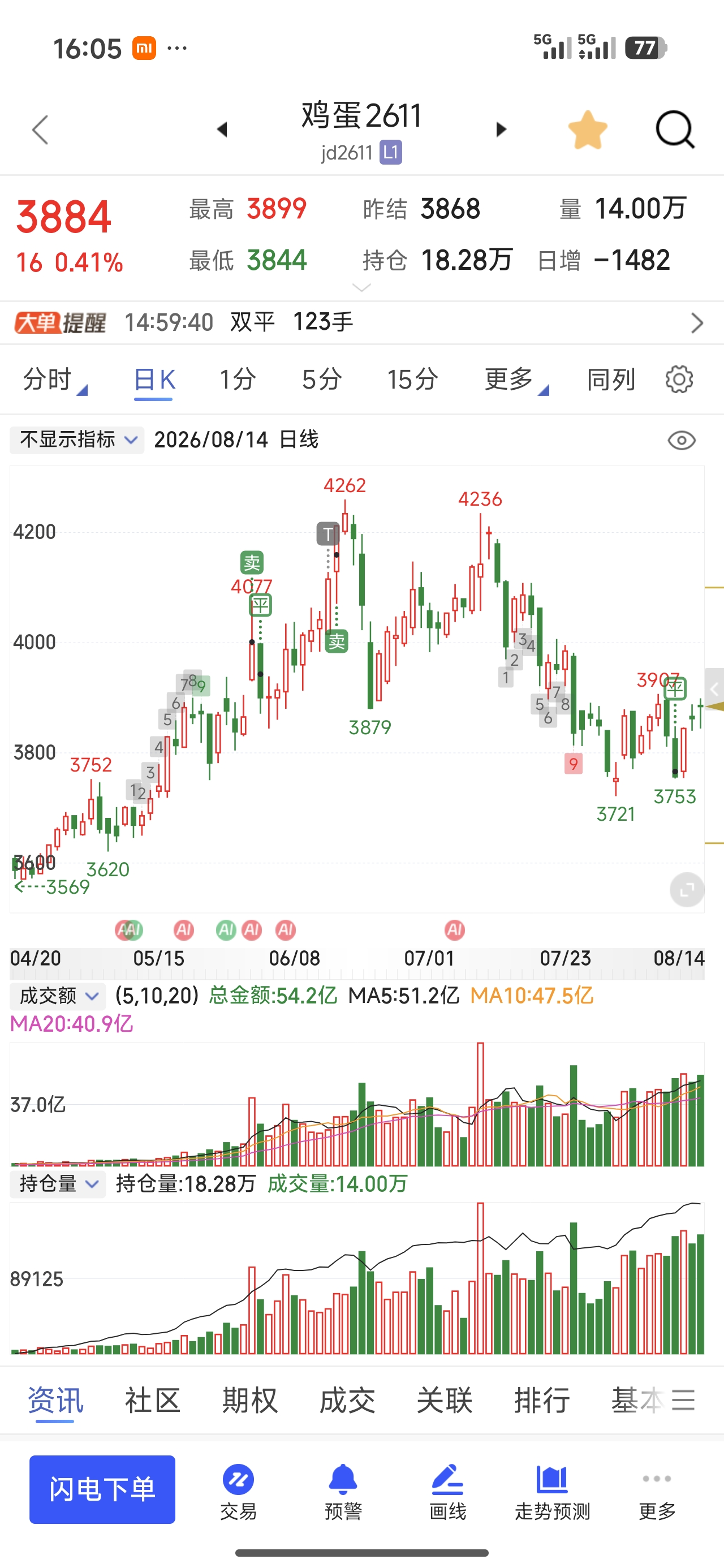Image resolution: width=724 pixels, height=1568 pixels.
Task: Select the 5分 period tab
Action: [x=322, y=380]
